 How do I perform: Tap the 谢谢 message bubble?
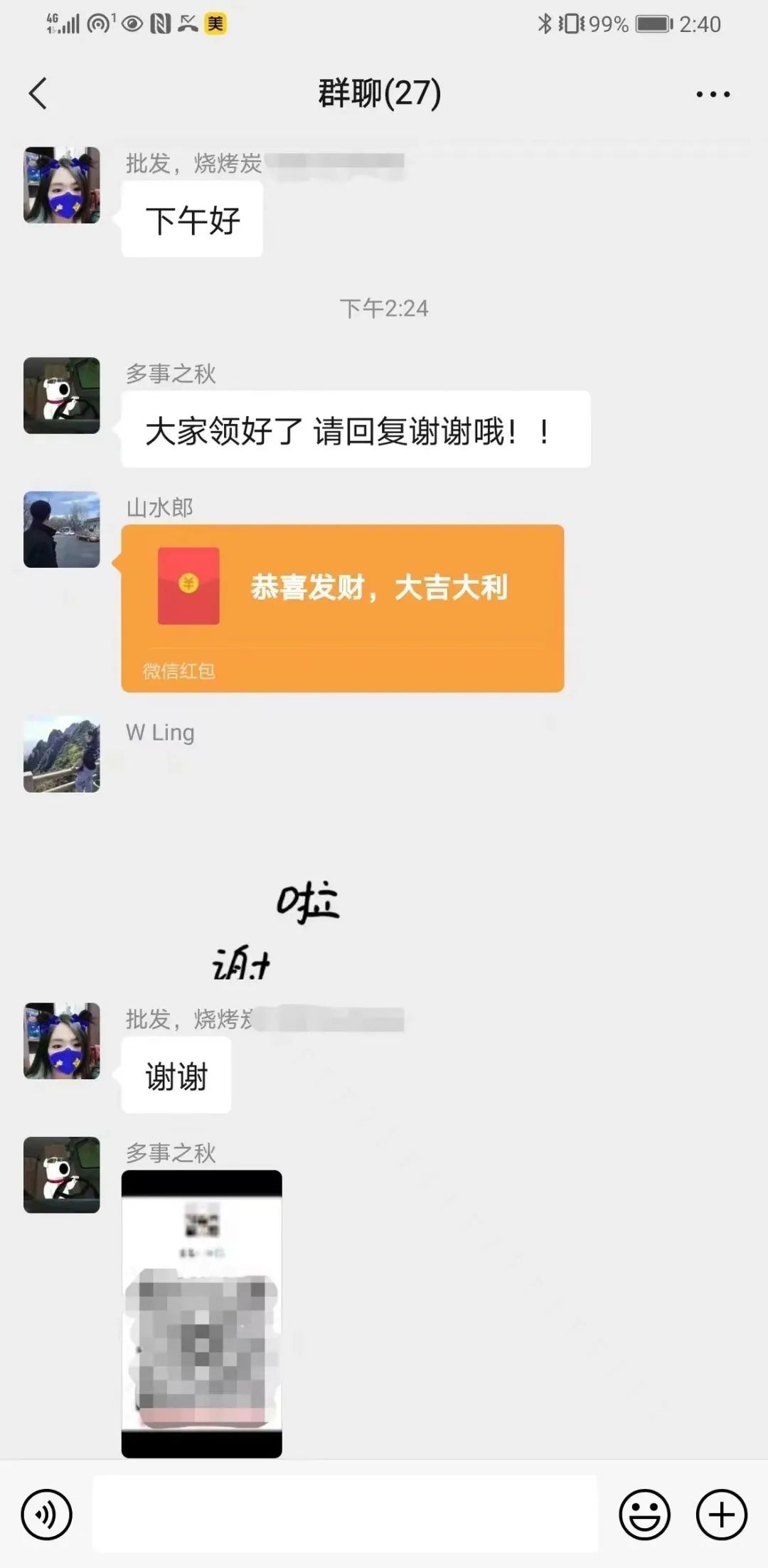click(x=176, y=1076)
